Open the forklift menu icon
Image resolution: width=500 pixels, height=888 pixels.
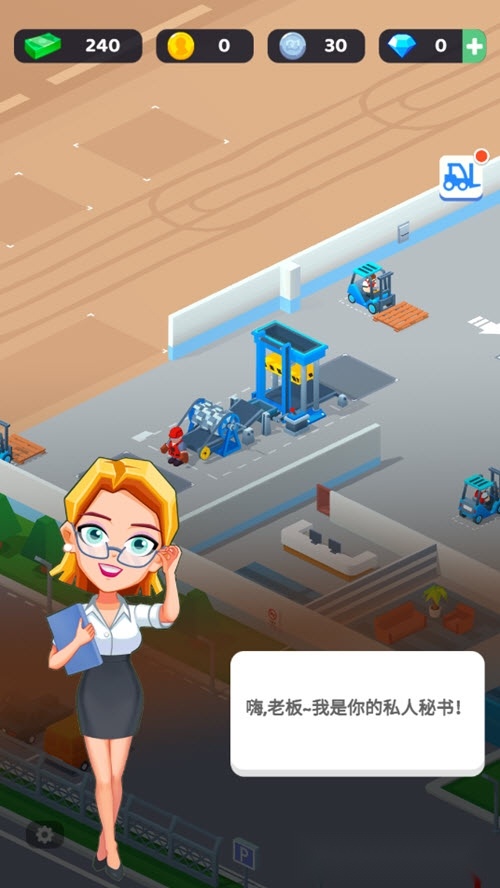tap(461, 178)
